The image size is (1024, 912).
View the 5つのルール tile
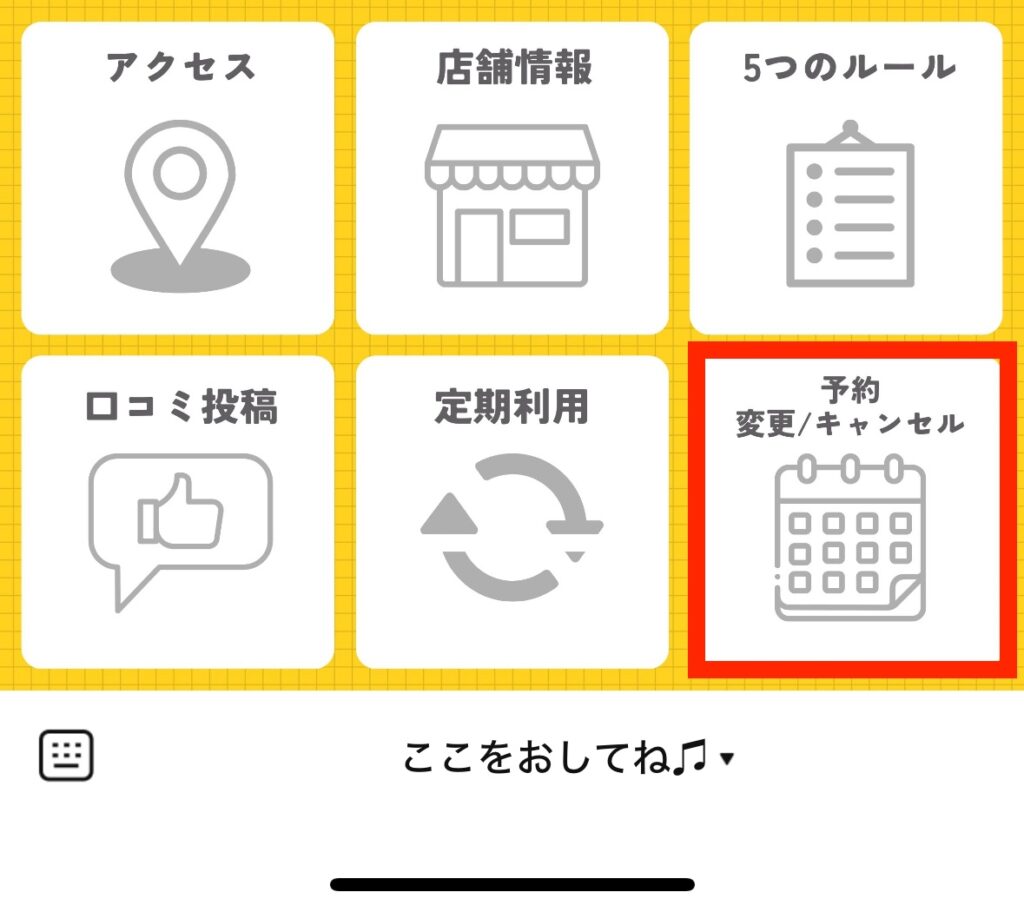point(846,178)
